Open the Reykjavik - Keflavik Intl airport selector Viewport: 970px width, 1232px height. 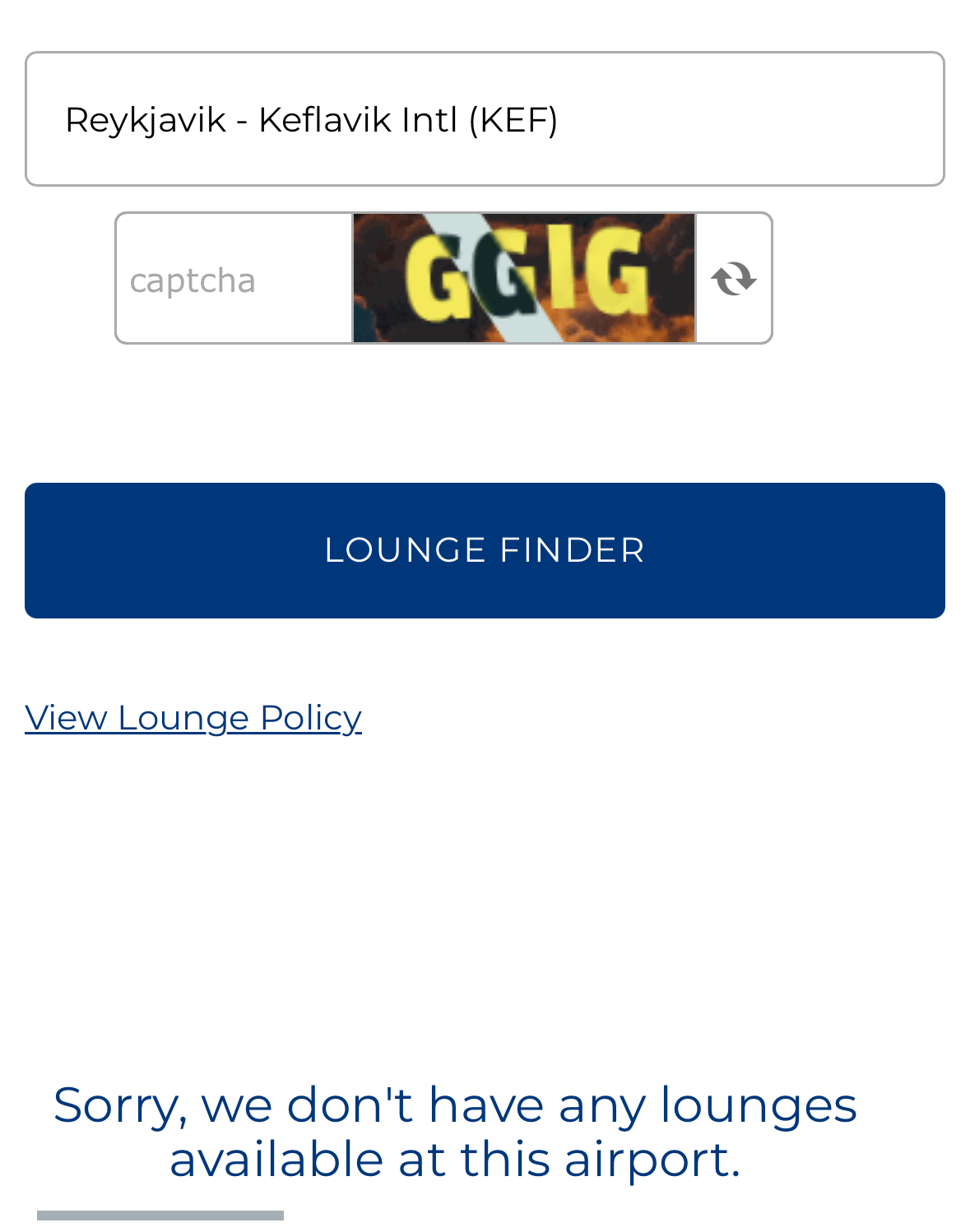(x=485, y=118)
